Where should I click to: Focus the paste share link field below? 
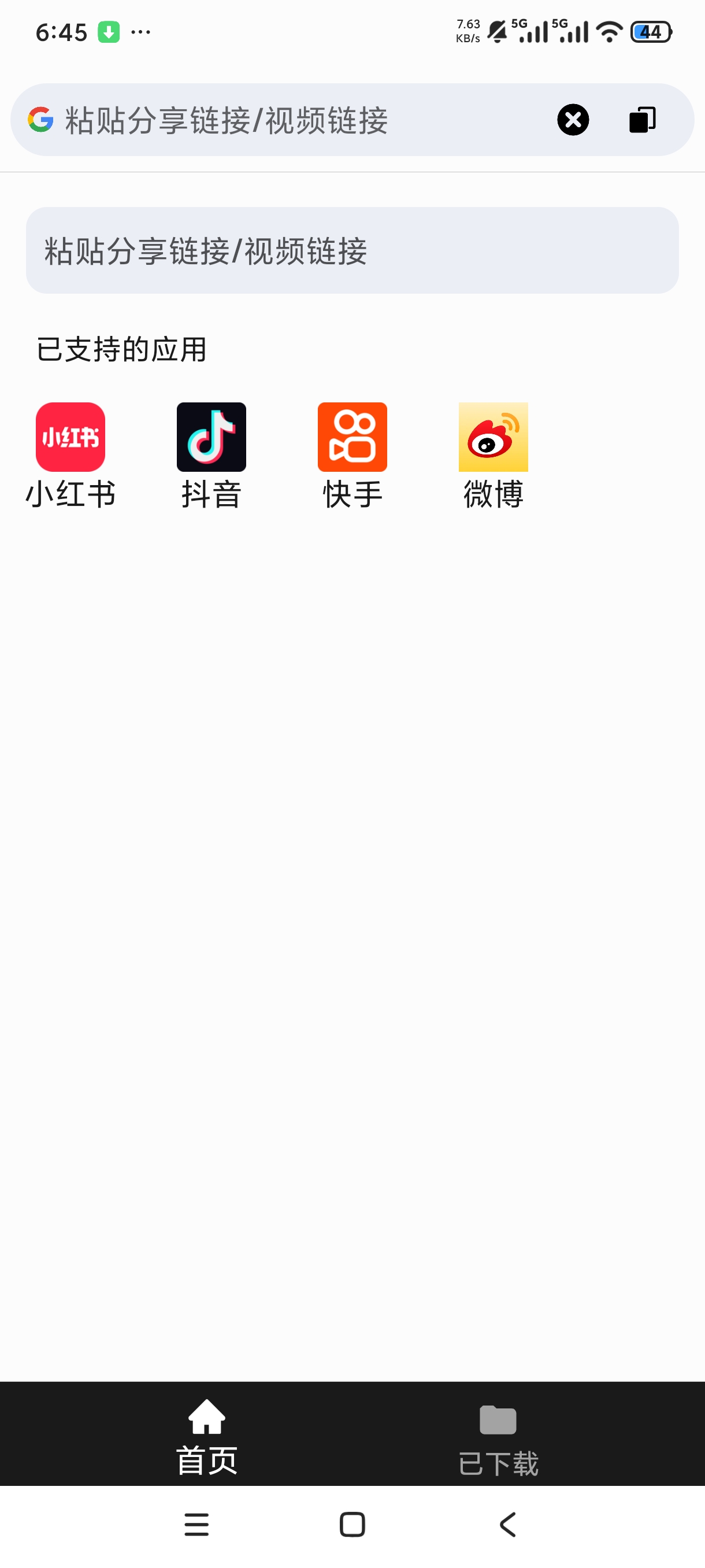(x=352, y=250)
